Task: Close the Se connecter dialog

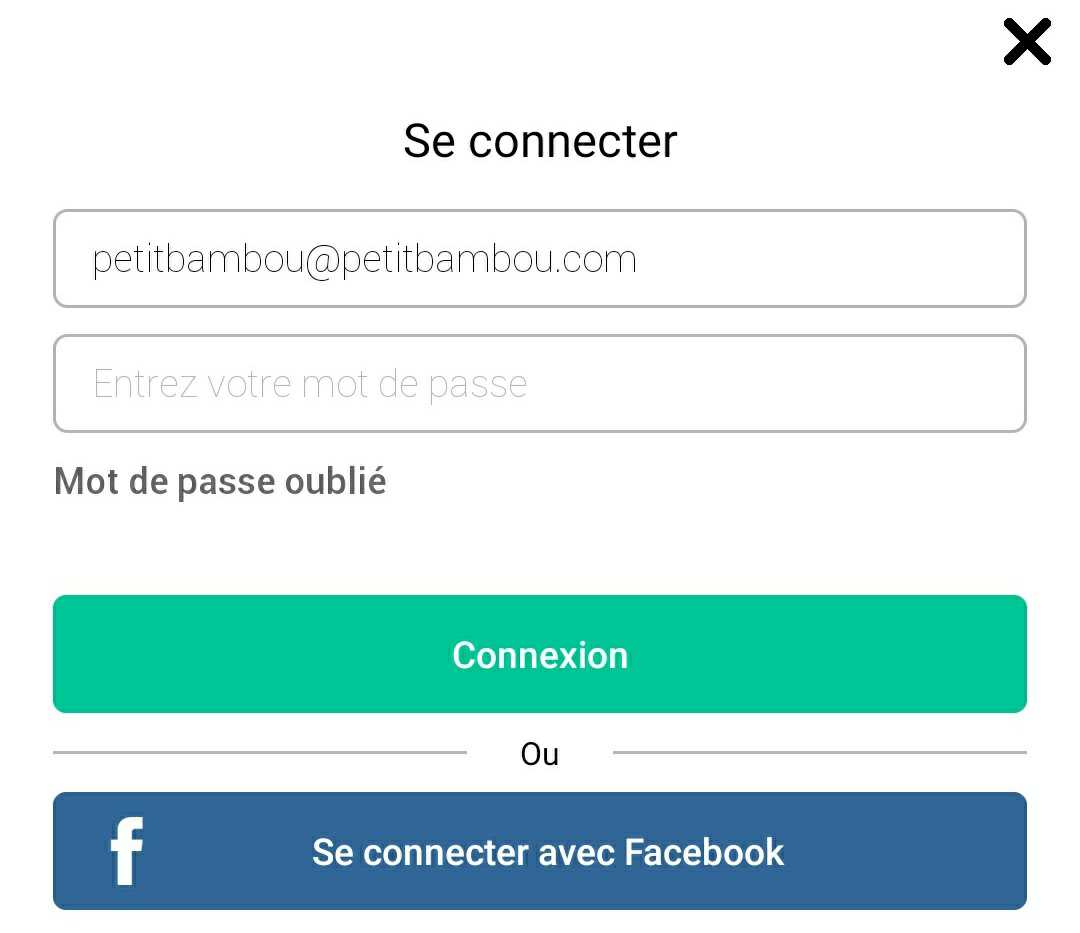Action: pyautogui.click(x=1027, y=43)
